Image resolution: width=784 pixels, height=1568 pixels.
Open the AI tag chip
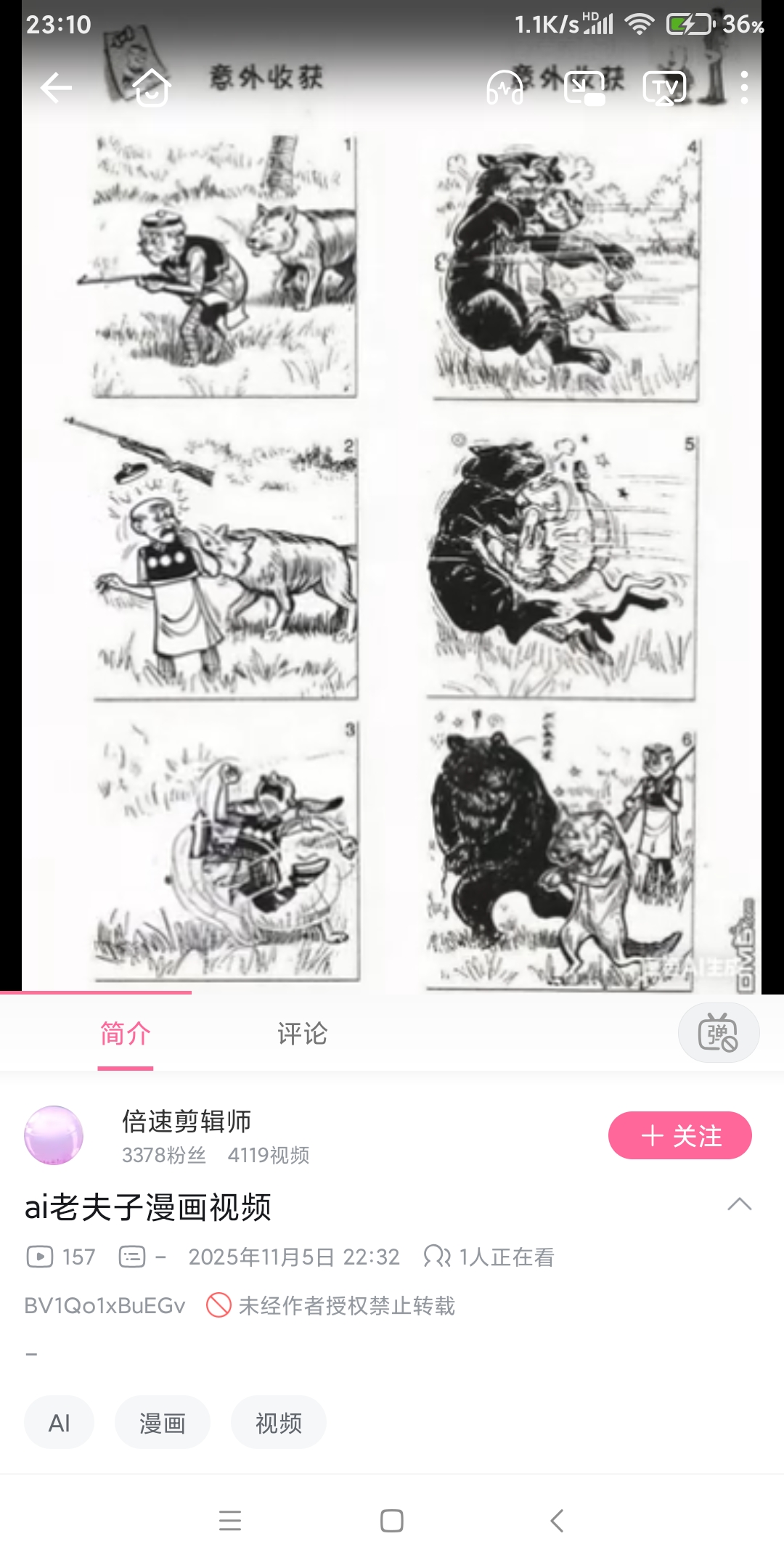click(x=59, y=1423)
